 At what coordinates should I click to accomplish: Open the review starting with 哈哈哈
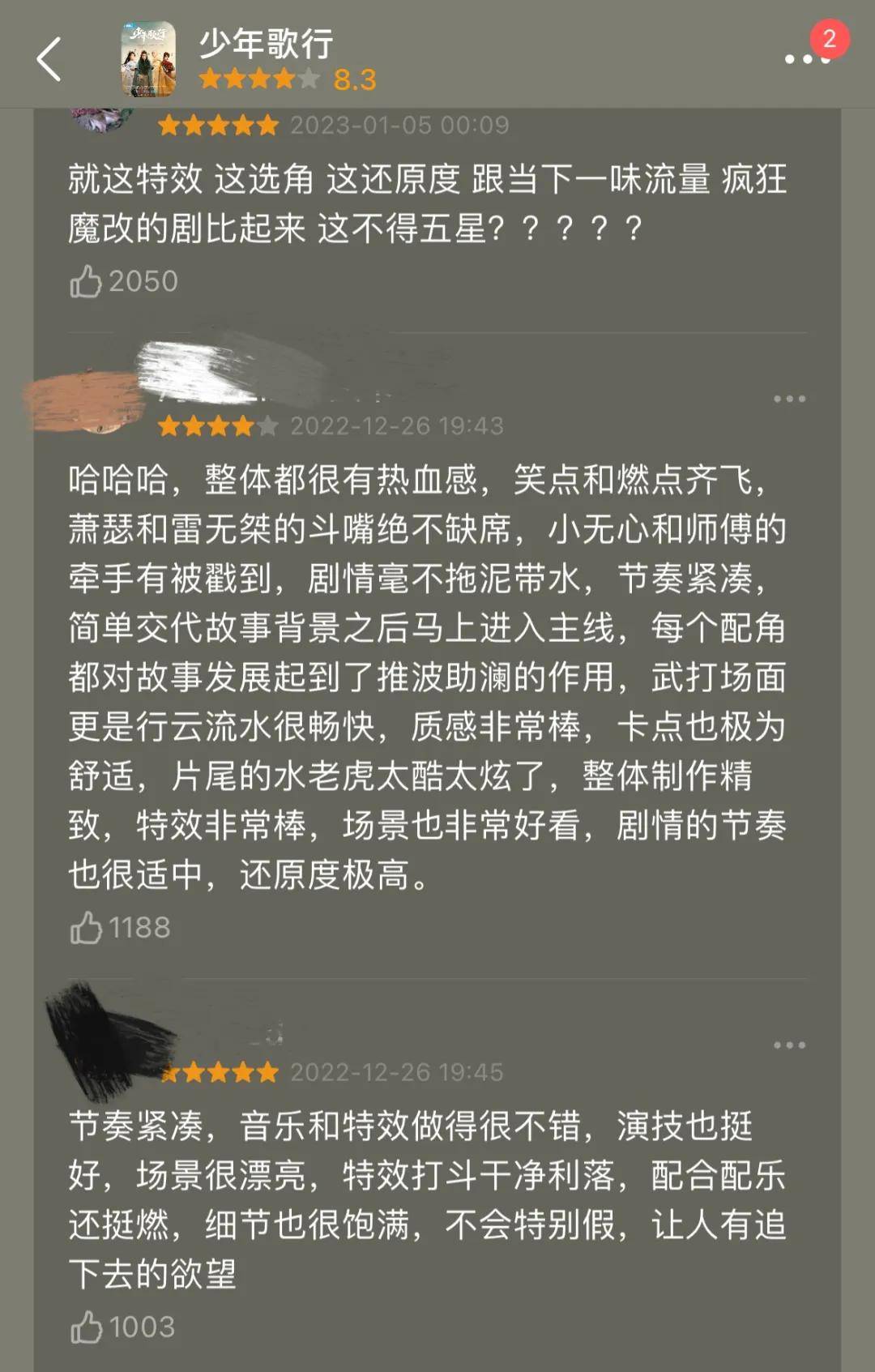pos(427,677)
